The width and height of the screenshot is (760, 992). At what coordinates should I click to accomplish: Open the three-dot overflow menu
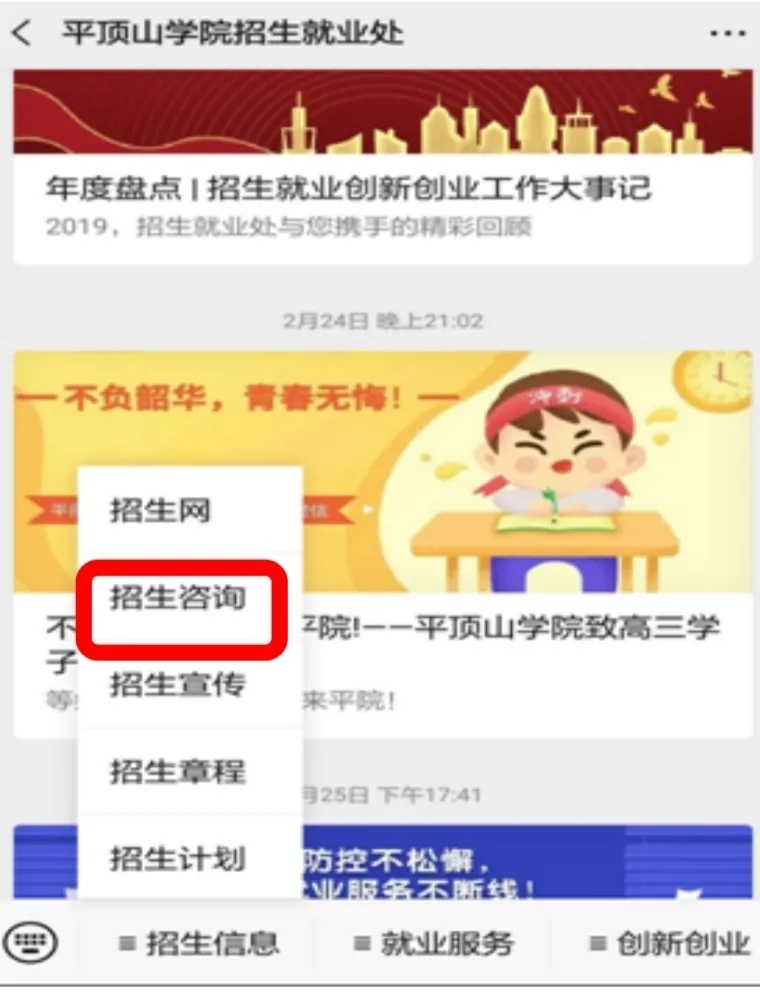click(x=727, y=33)
